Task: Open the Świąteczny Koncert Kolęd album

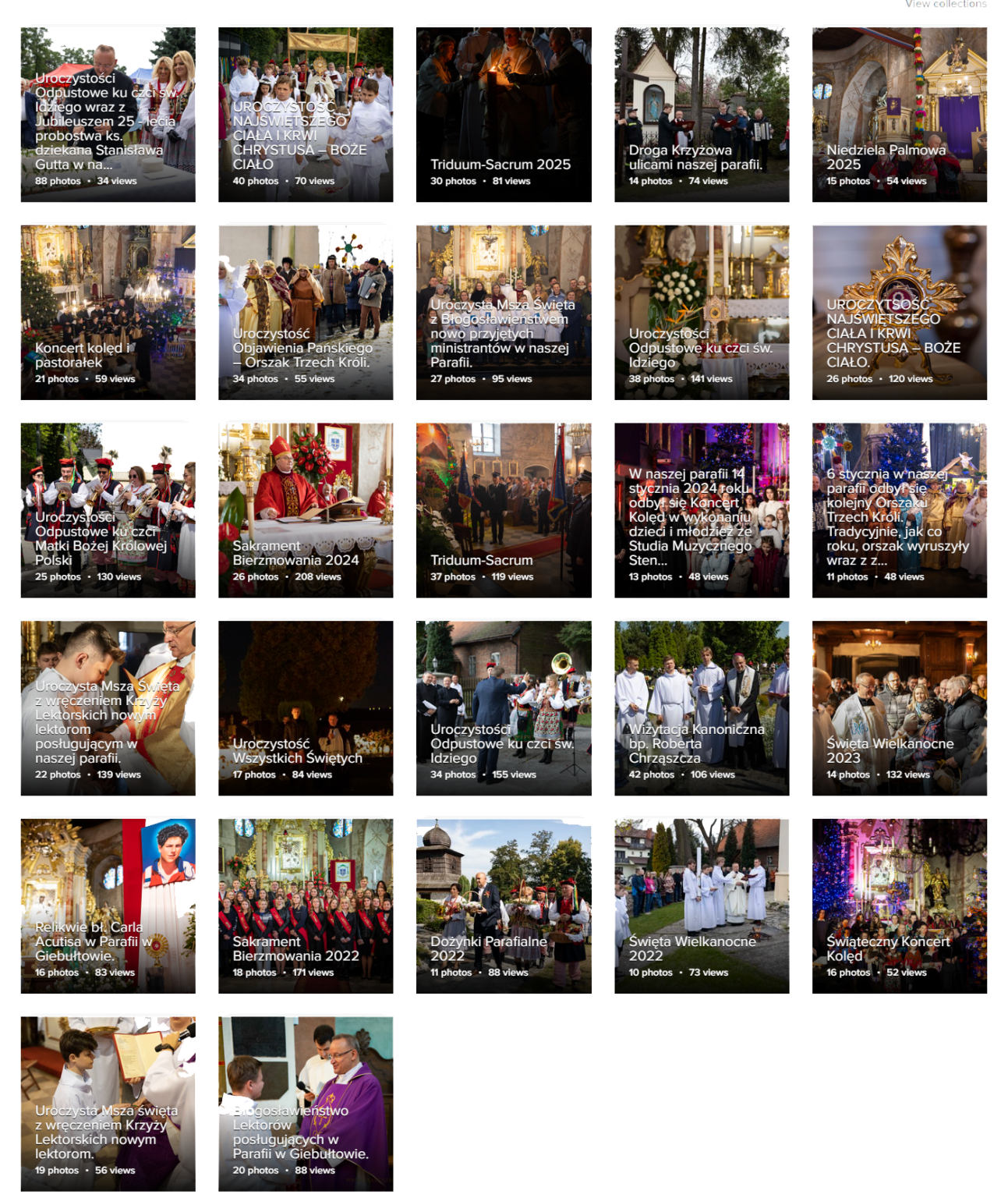Action: [x=900, y=906]
